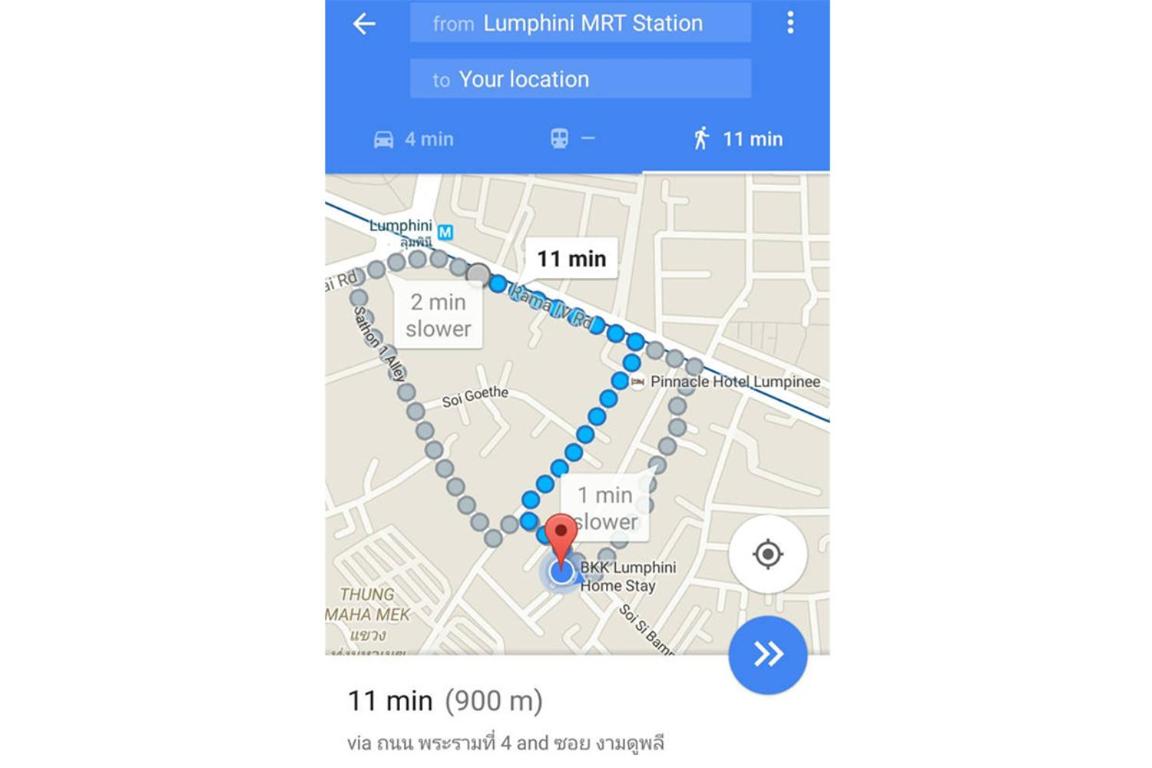This screenshot has width=1152, height=768.
Task: Select the walking 11 min tab
Action: [x=737, y=139]
